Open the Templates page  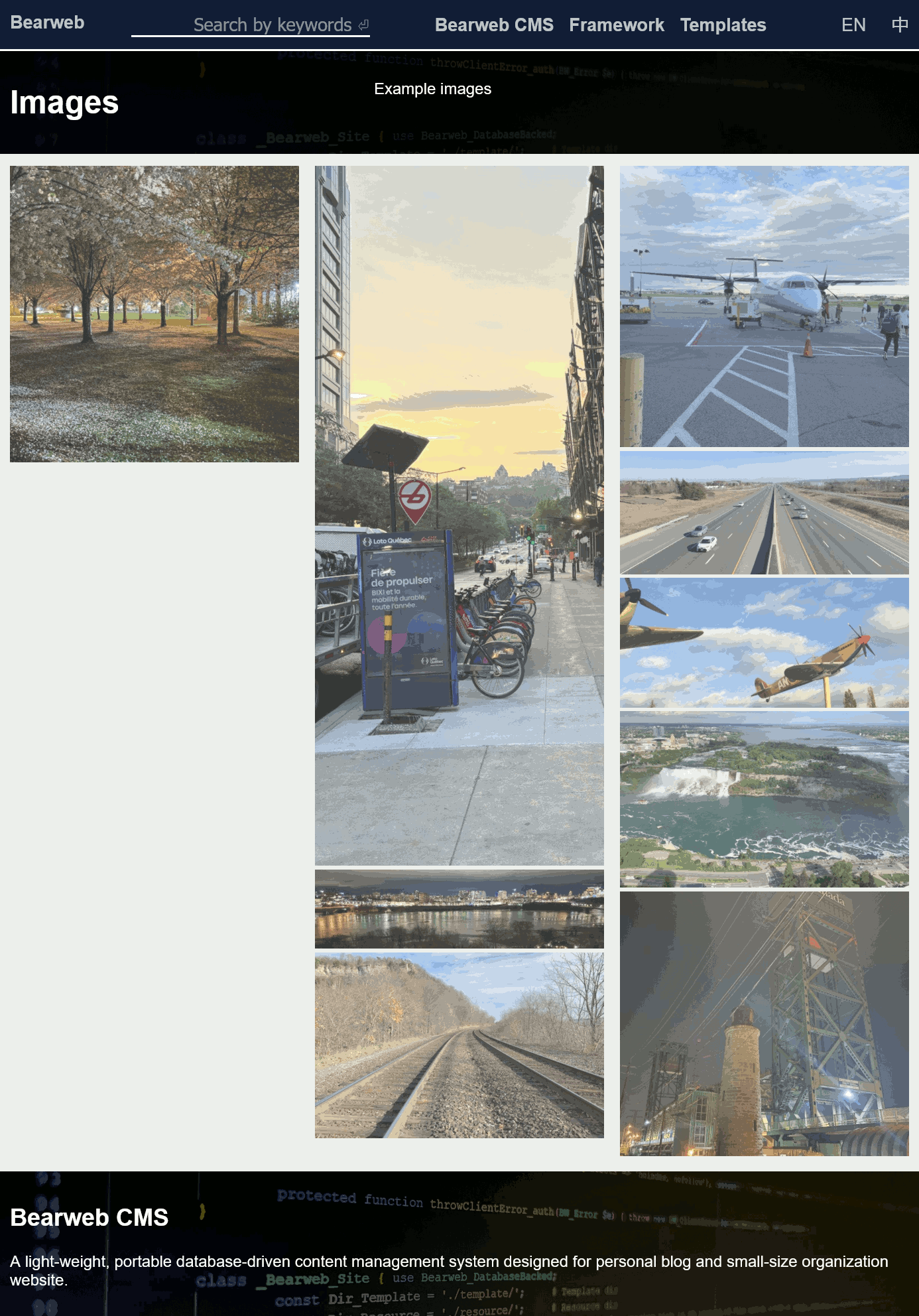point(723,25)
